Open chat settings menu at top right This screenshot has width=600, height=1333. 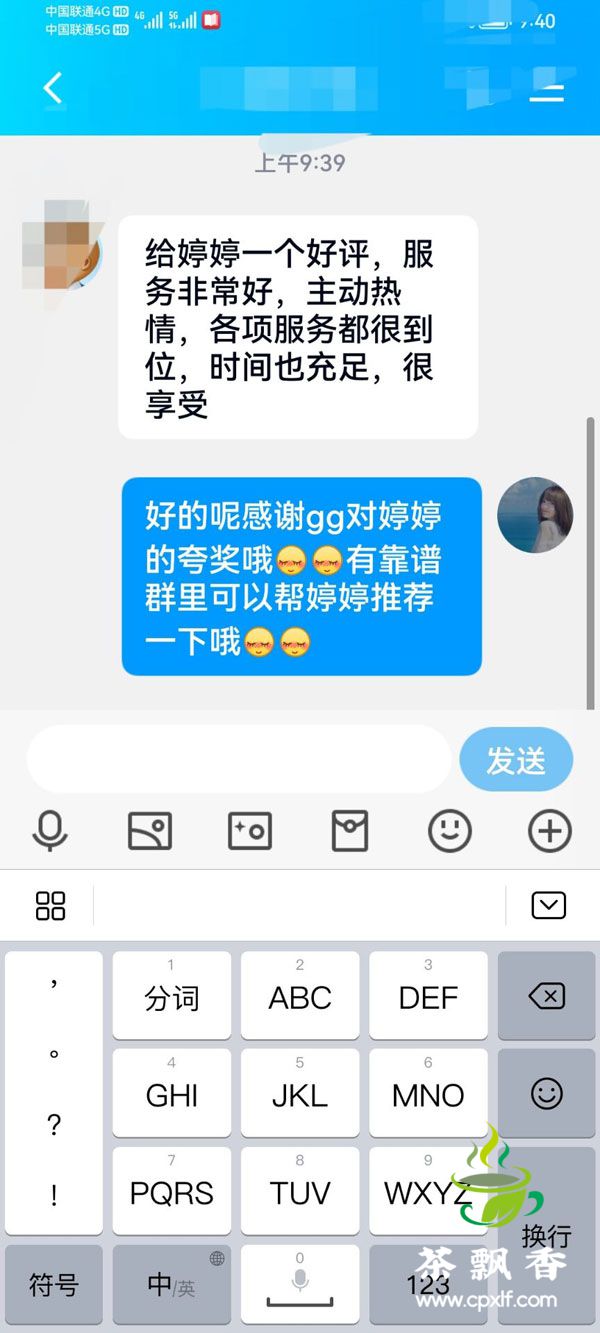tap(546, 88)
